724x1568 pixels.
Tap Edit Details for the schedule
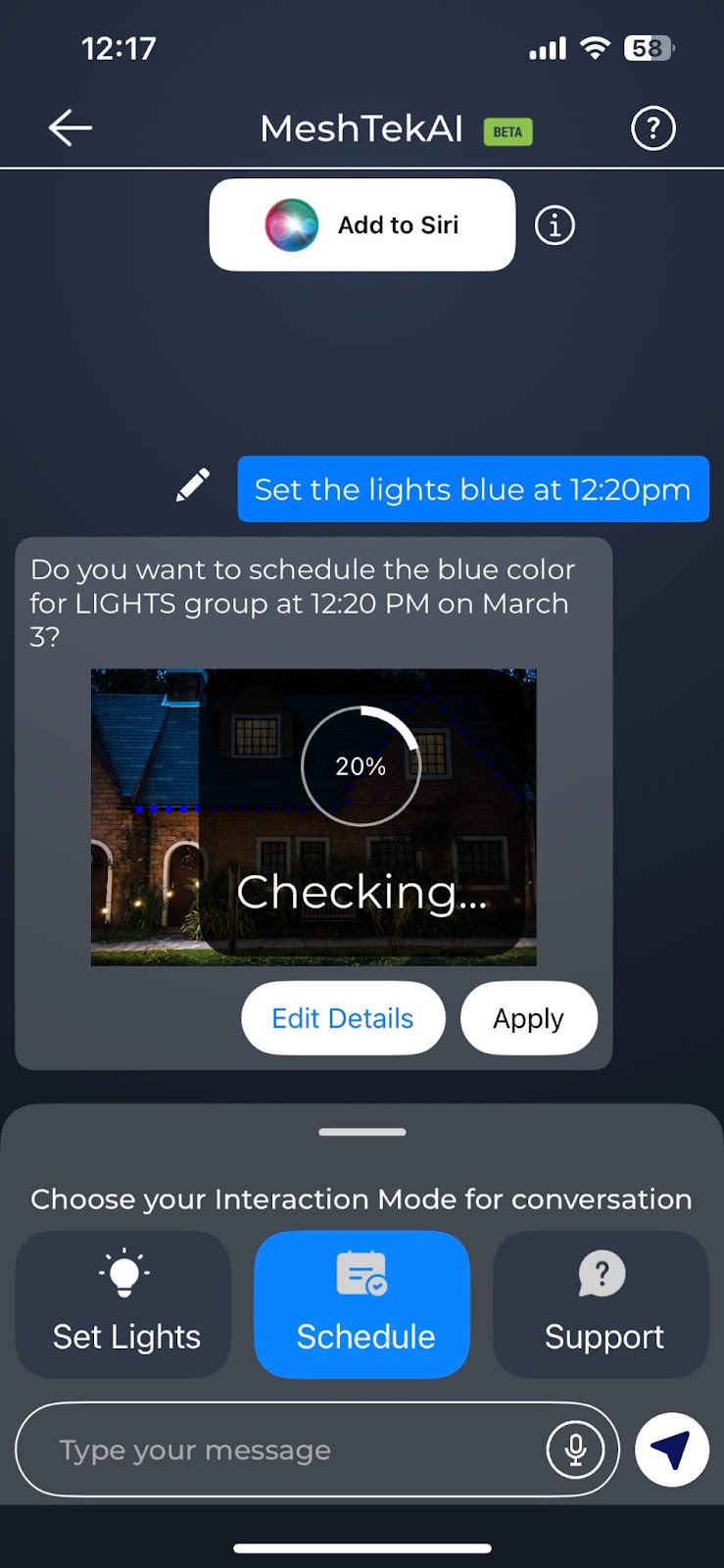click(x=343, y=1018)
